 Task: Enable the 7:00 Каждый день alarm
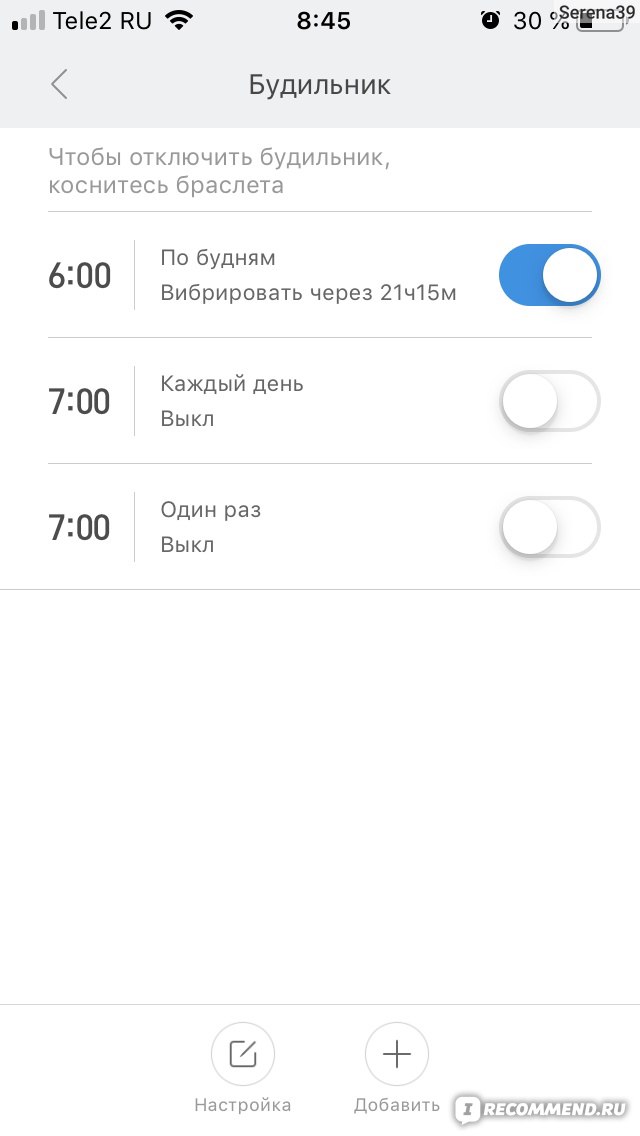coord(549,401)
